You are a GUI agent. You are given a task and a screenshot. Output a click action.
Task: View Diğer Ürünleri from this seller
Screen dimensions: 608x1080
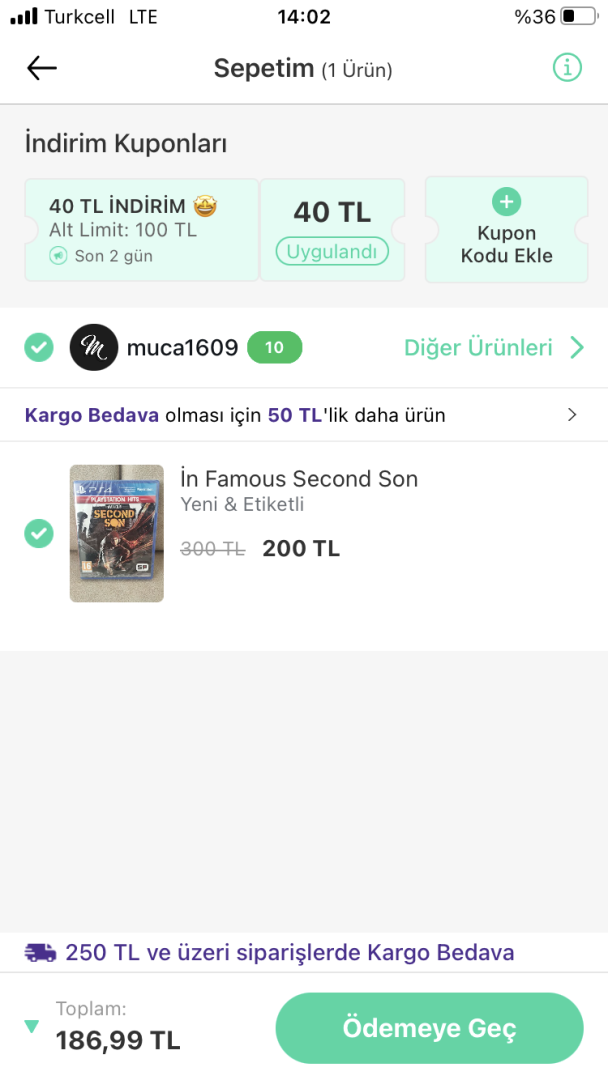(x=492, y=348)
